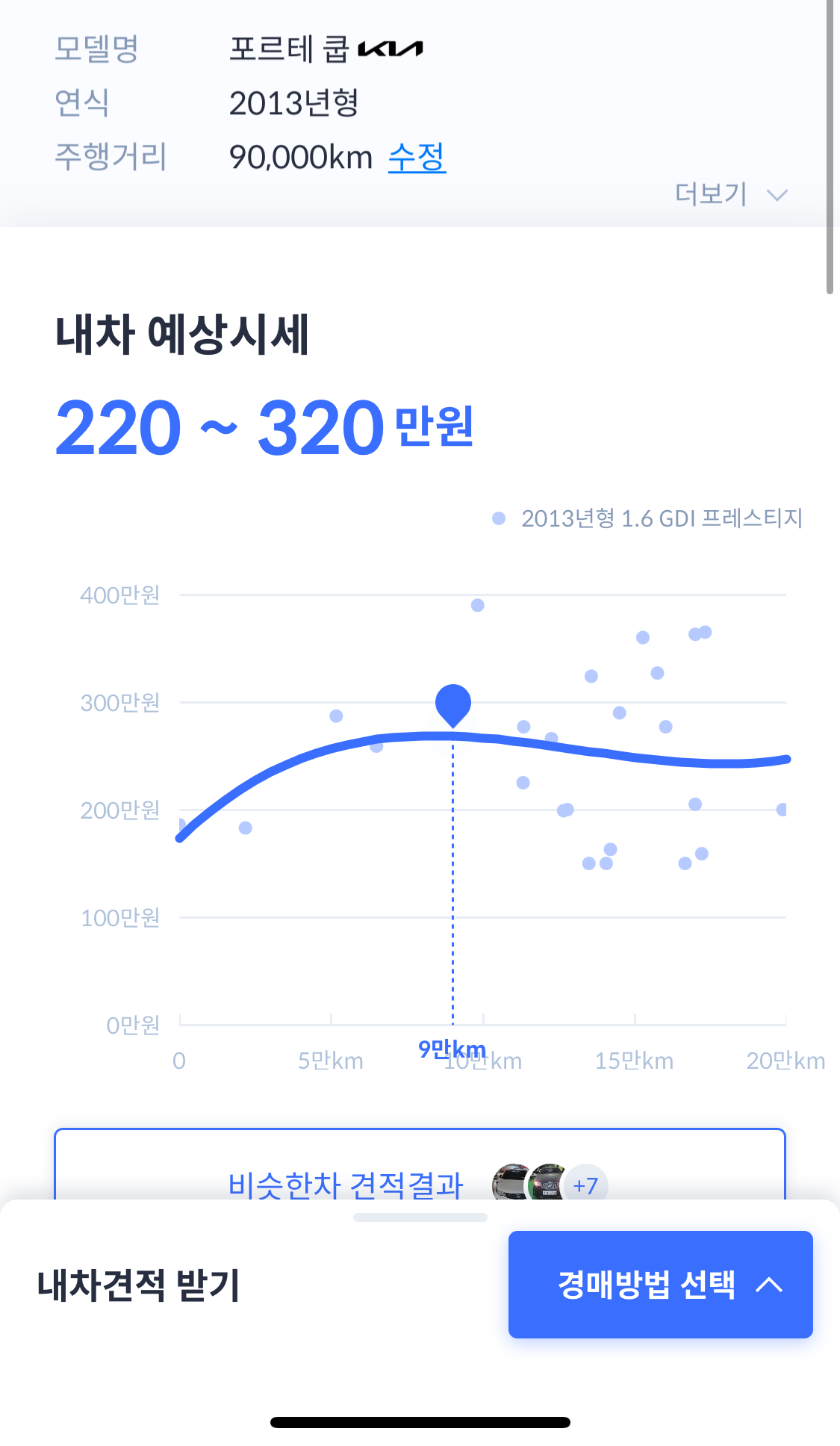
Task: Open 비슷한차 견적결과 button
Action: (420, 1165)
